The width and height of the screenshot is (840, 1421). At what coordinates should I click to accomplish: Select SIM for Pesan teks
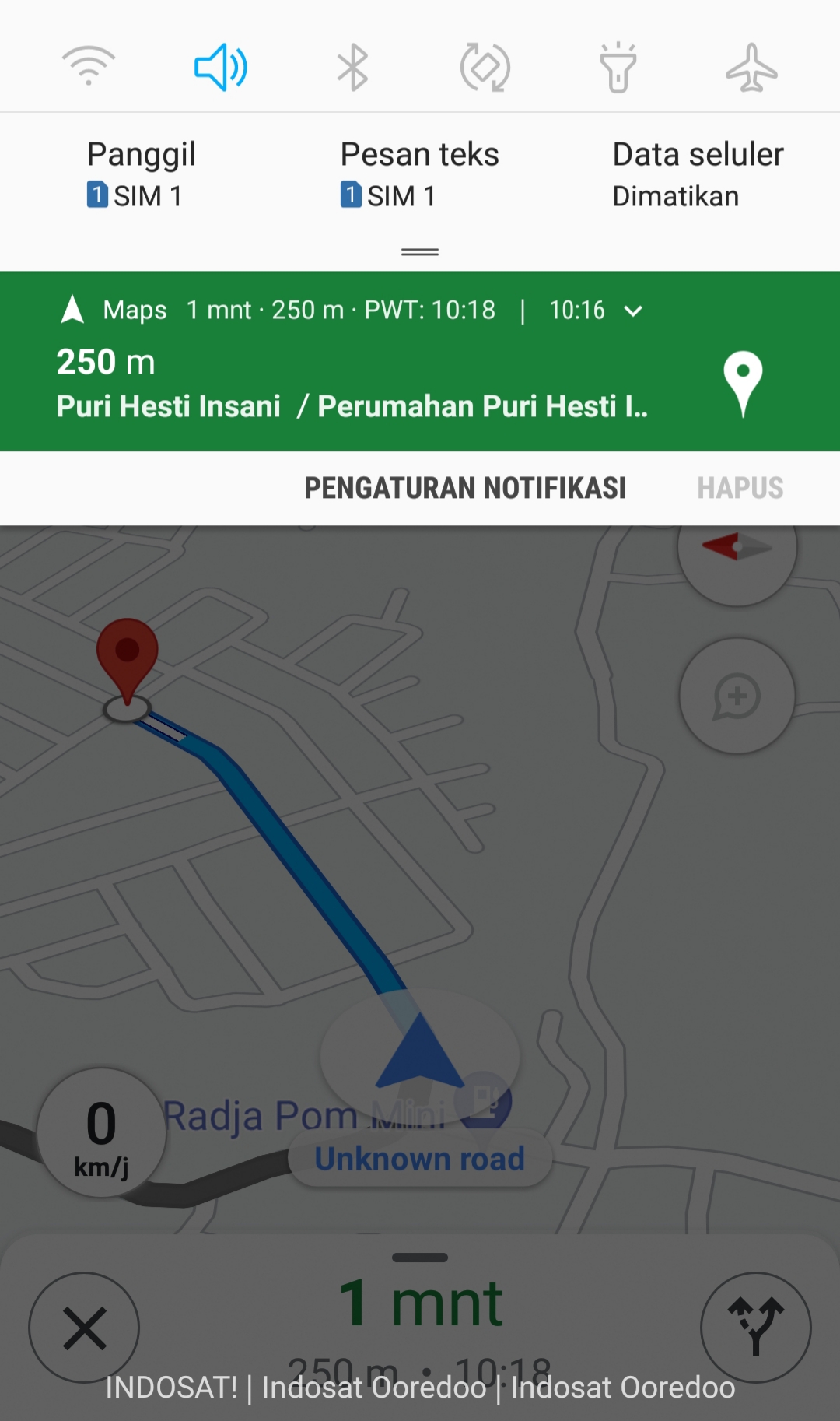coord(419,174)
